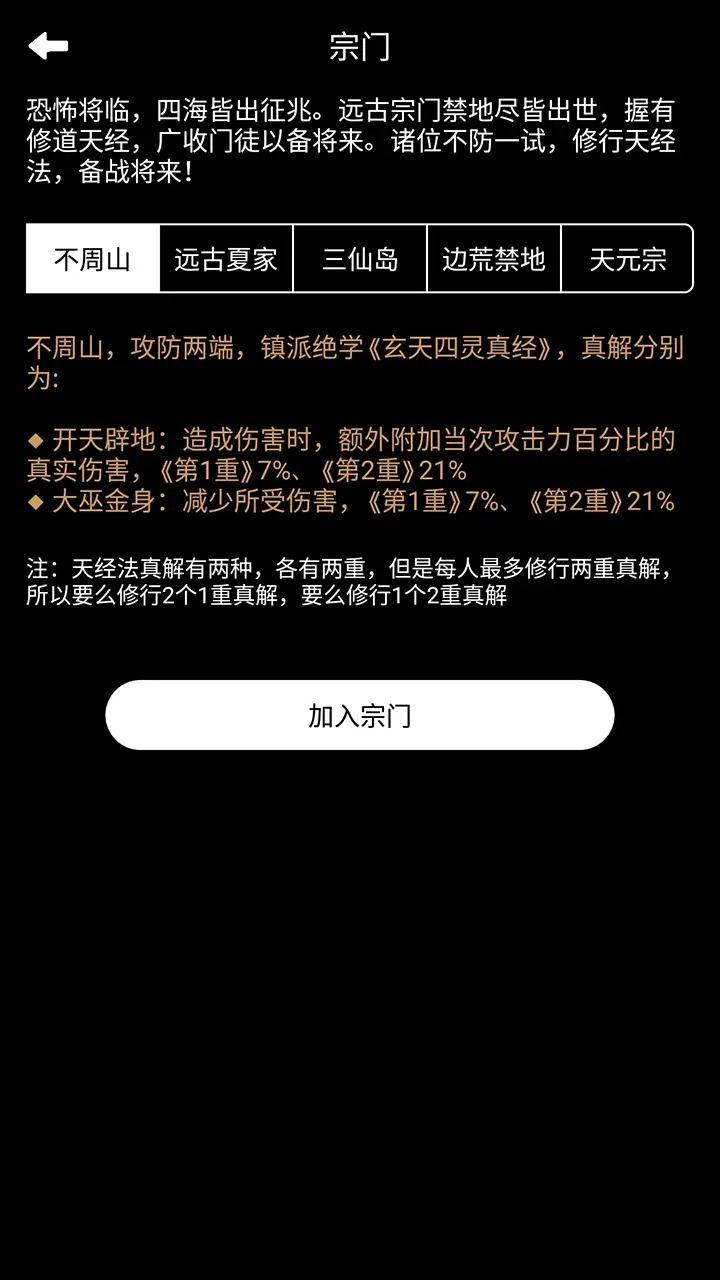Click the 注 note paragraph about cultivation limits
Screen dimensions: 720x1280
point(350,583)
